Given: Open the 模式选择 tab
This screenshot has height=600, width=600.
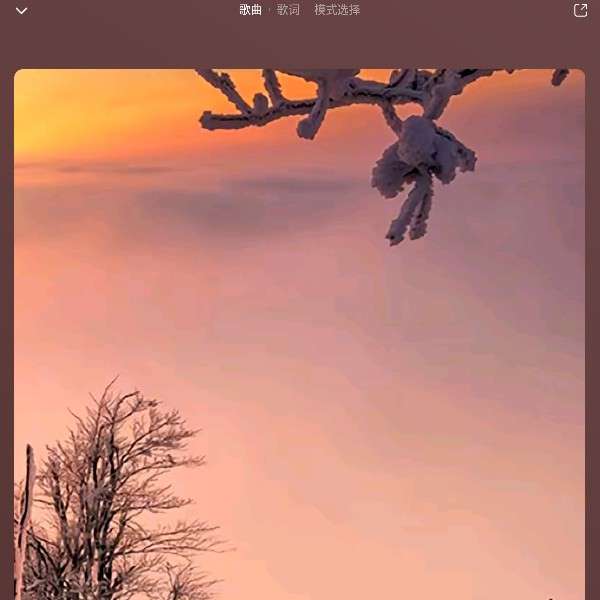Looking at the screenshot, I should [337, 10].
